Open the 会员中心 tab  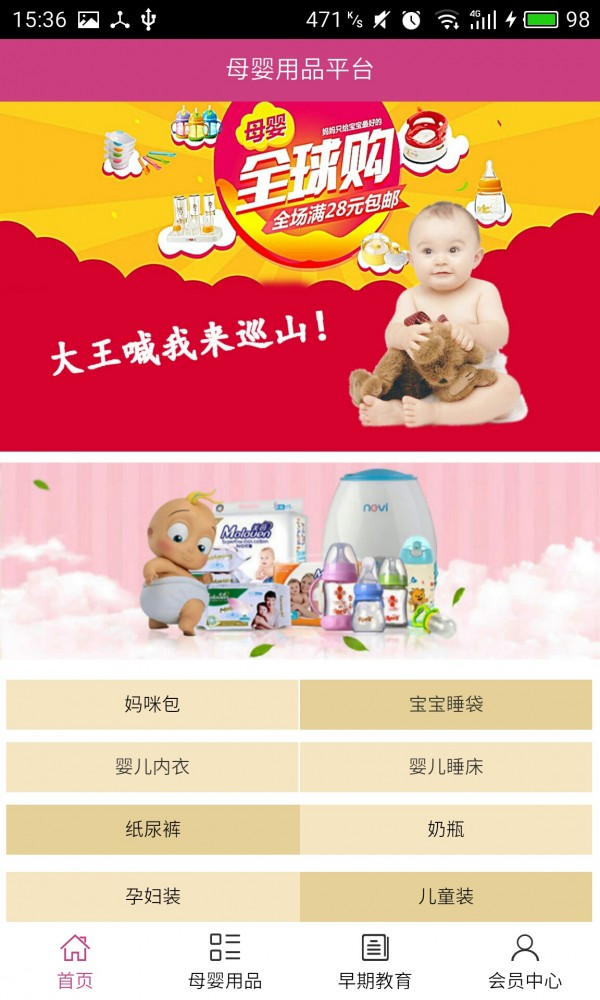525,961
